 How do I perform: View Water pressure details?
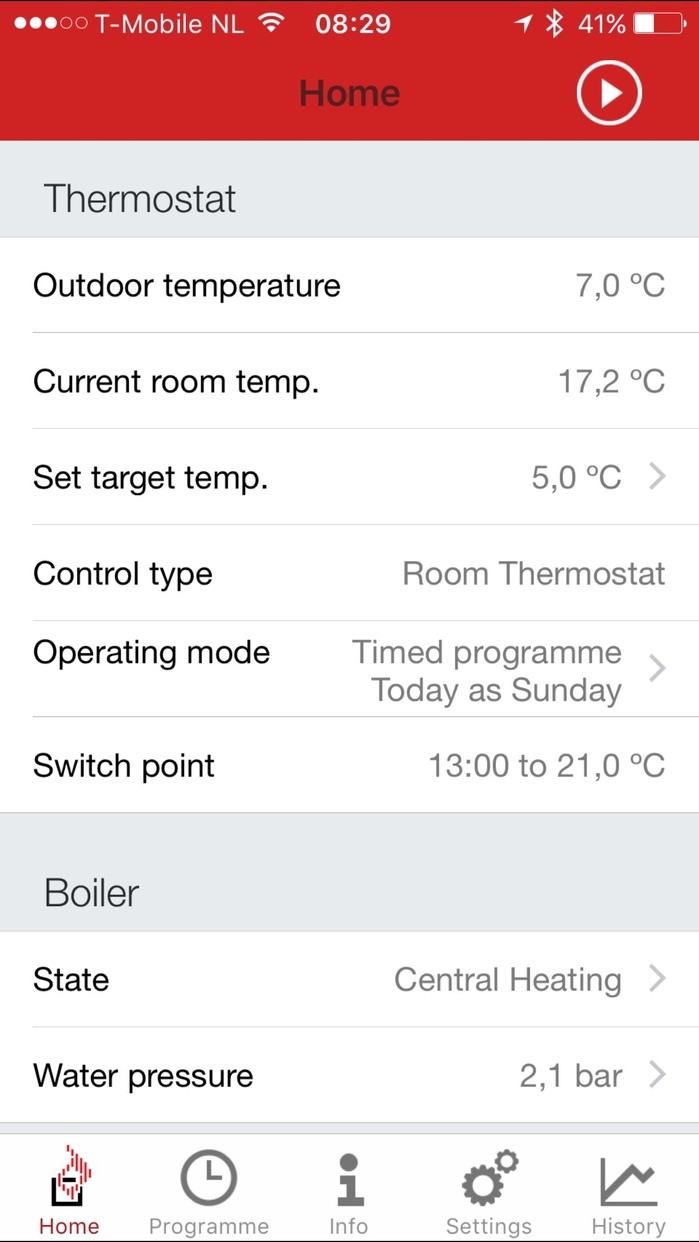pyautogui.click(x=349, y=1076)
